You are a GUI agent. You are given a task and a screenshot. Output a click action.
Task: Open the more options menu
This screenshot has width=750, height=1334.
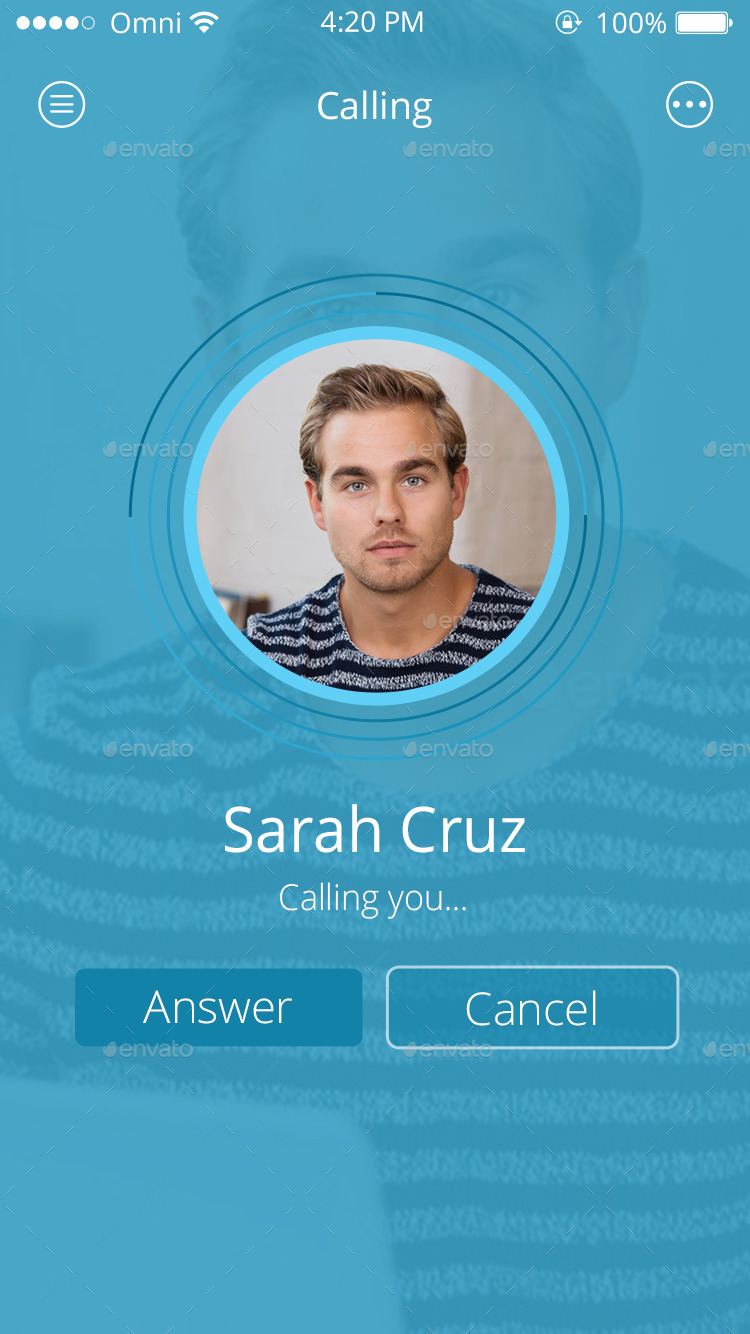click(689, 104)
